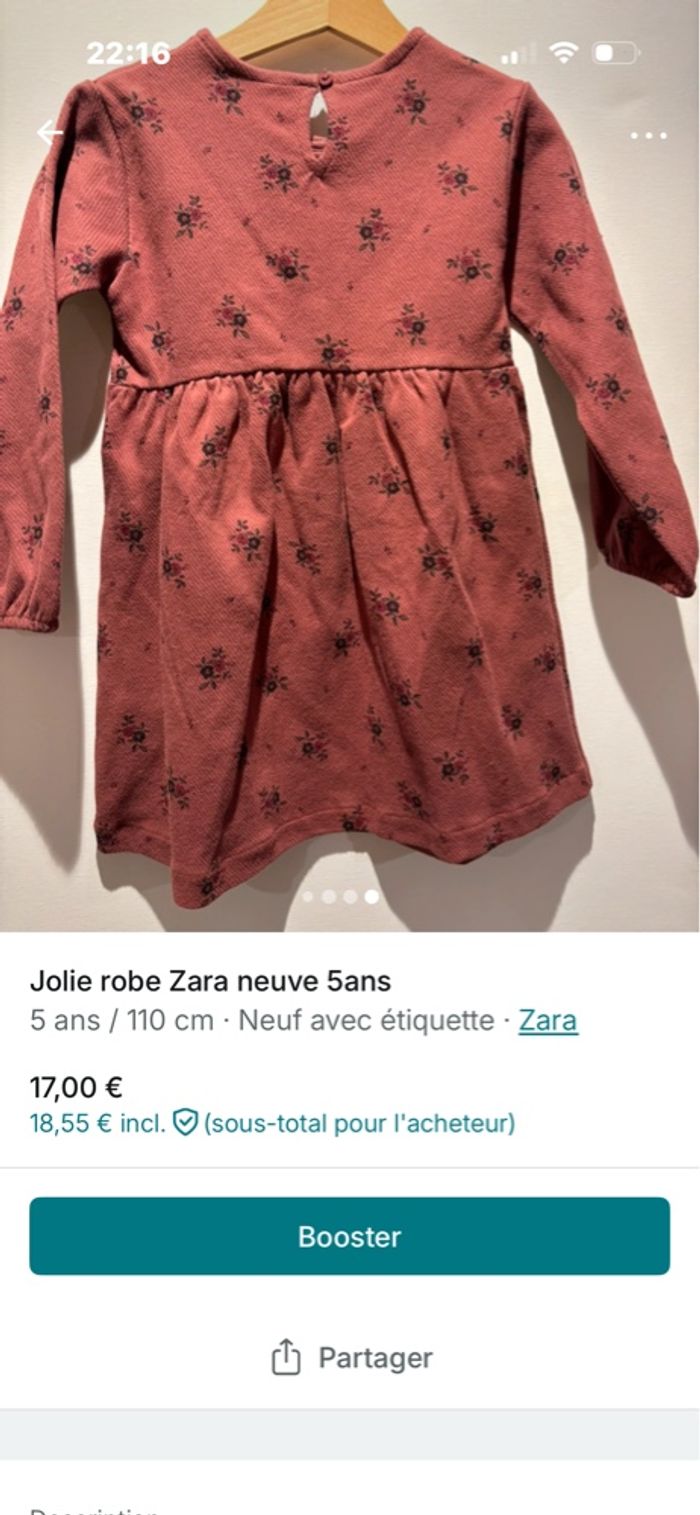Tap the photo page indicator dots
This screenshot has width=700, height=1515.
coord(342,897)
